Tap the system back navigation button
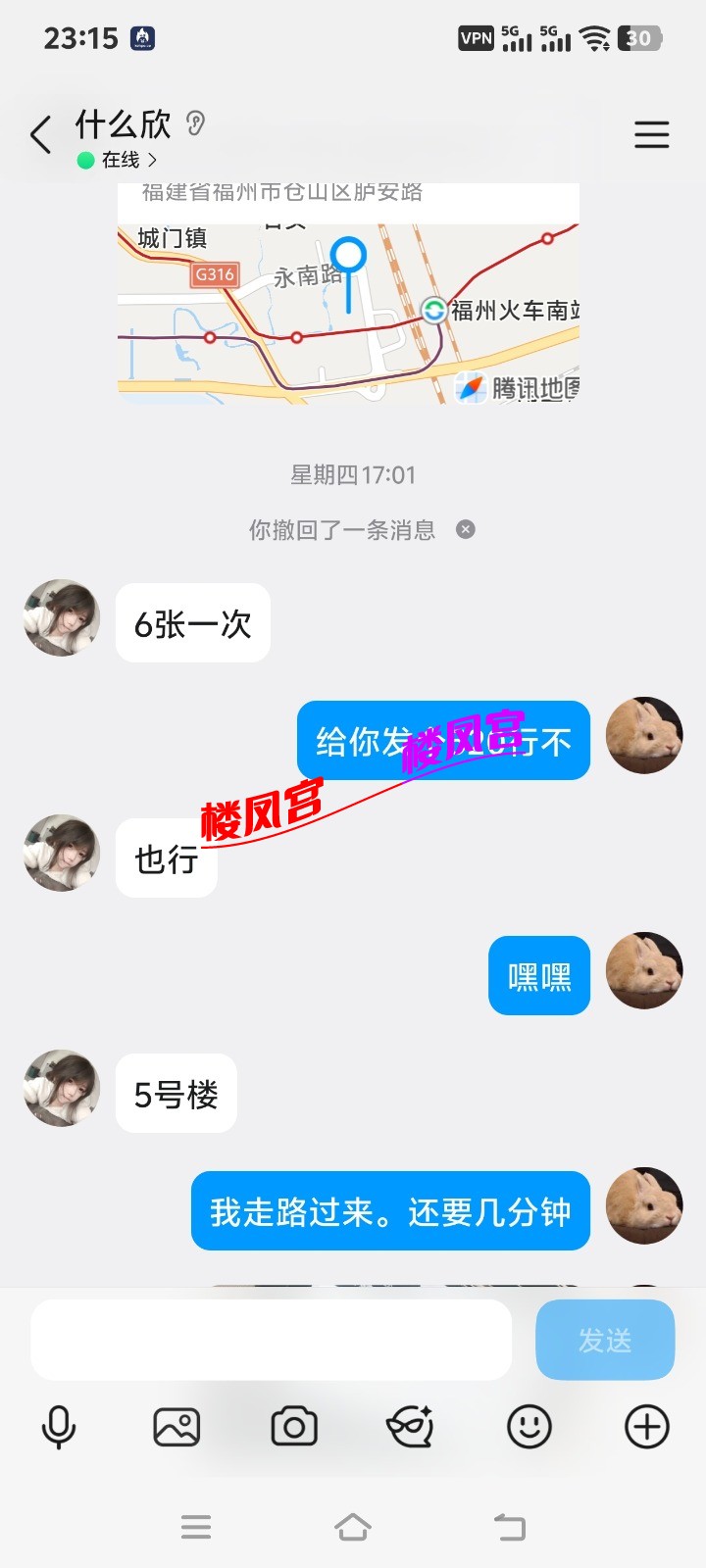706x1568 pixels. click(x=509, y=1527)
